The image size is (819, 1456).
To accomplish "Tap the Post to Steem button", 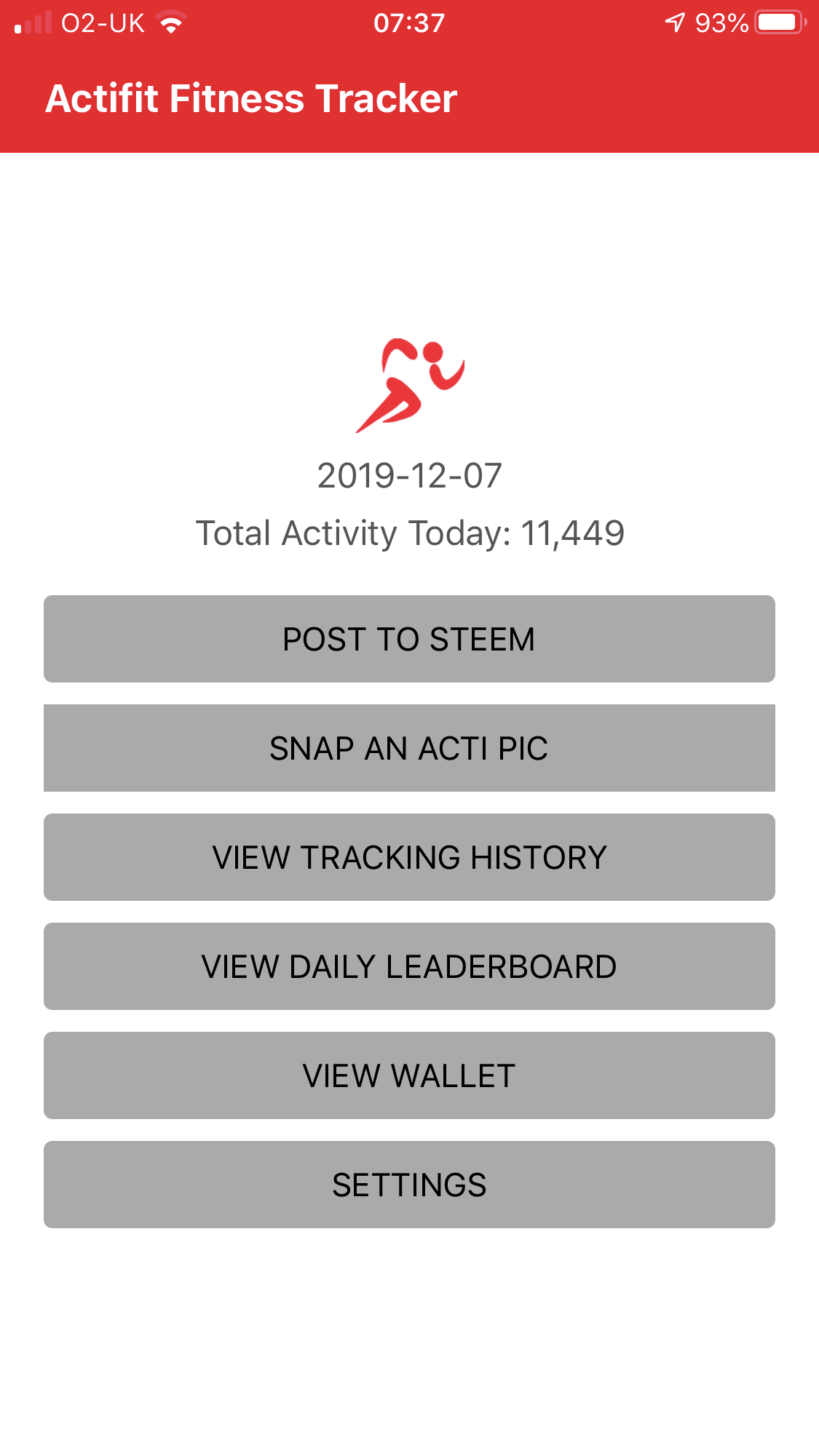I will 409,639.
